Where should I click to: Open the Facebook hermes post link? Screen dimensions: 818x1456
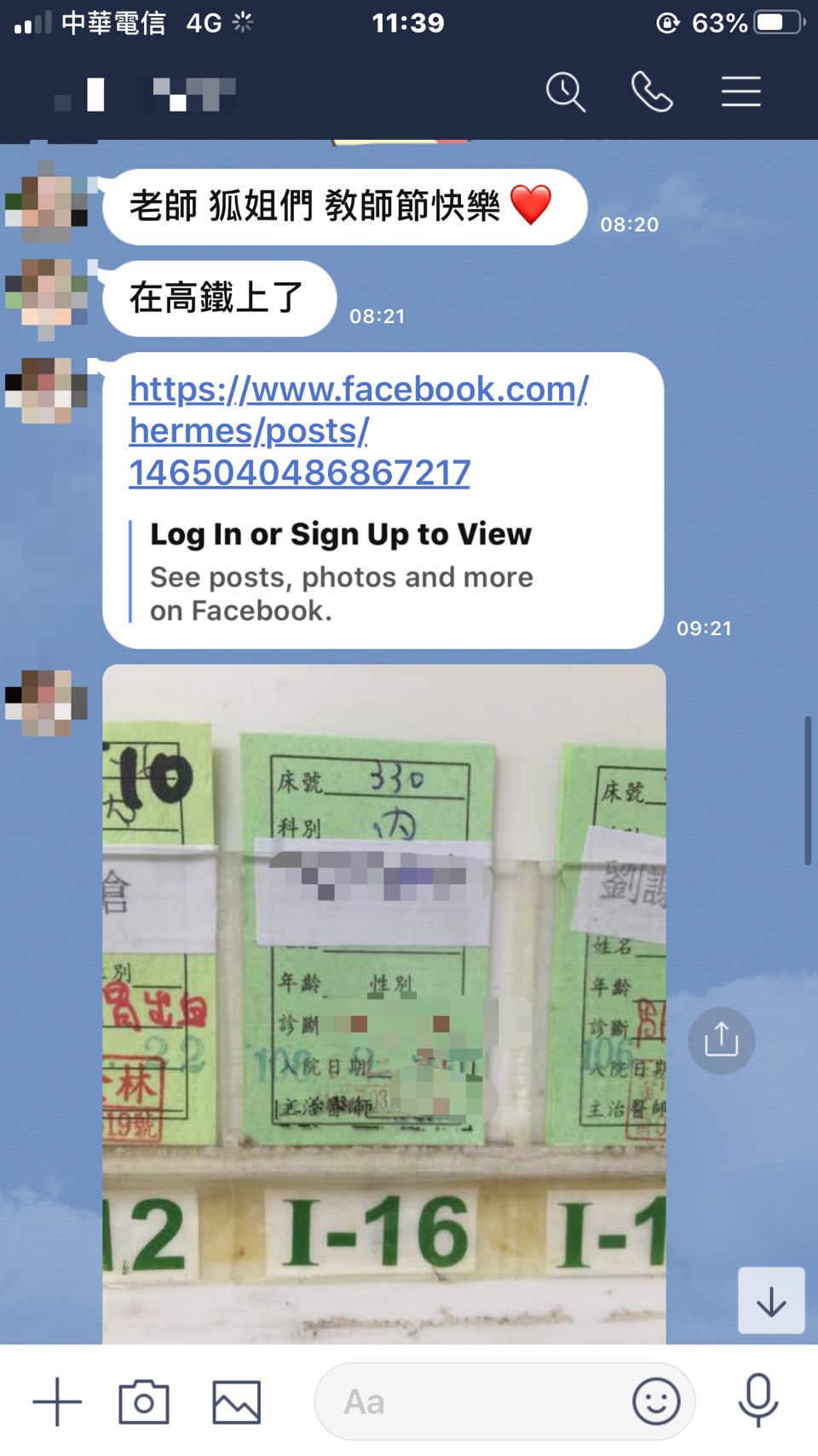coord(358,430)
